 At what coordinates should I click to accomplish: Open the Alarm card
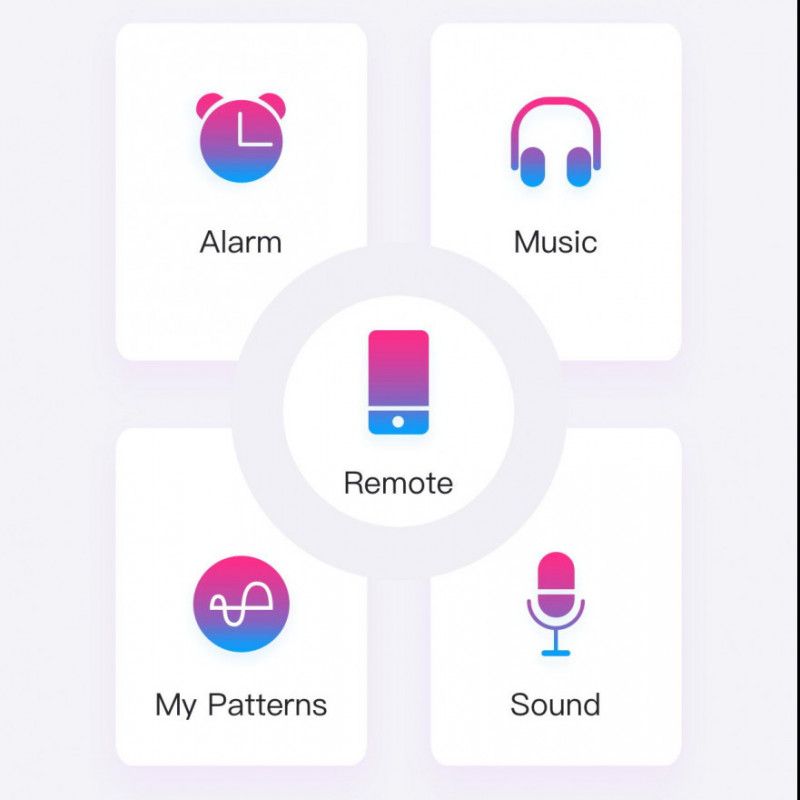click(240, 170)
